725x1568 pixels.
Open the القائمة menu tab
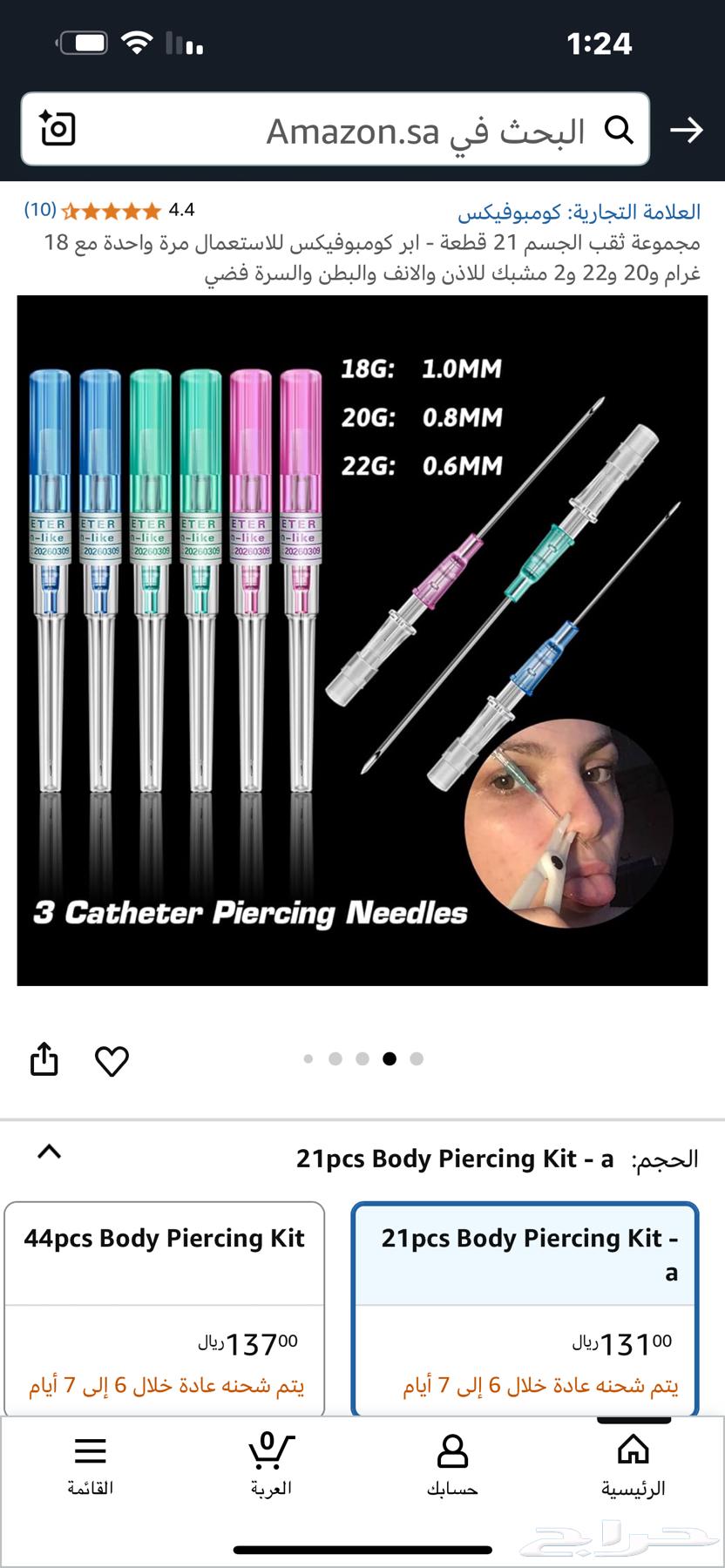click(91, 1465)
